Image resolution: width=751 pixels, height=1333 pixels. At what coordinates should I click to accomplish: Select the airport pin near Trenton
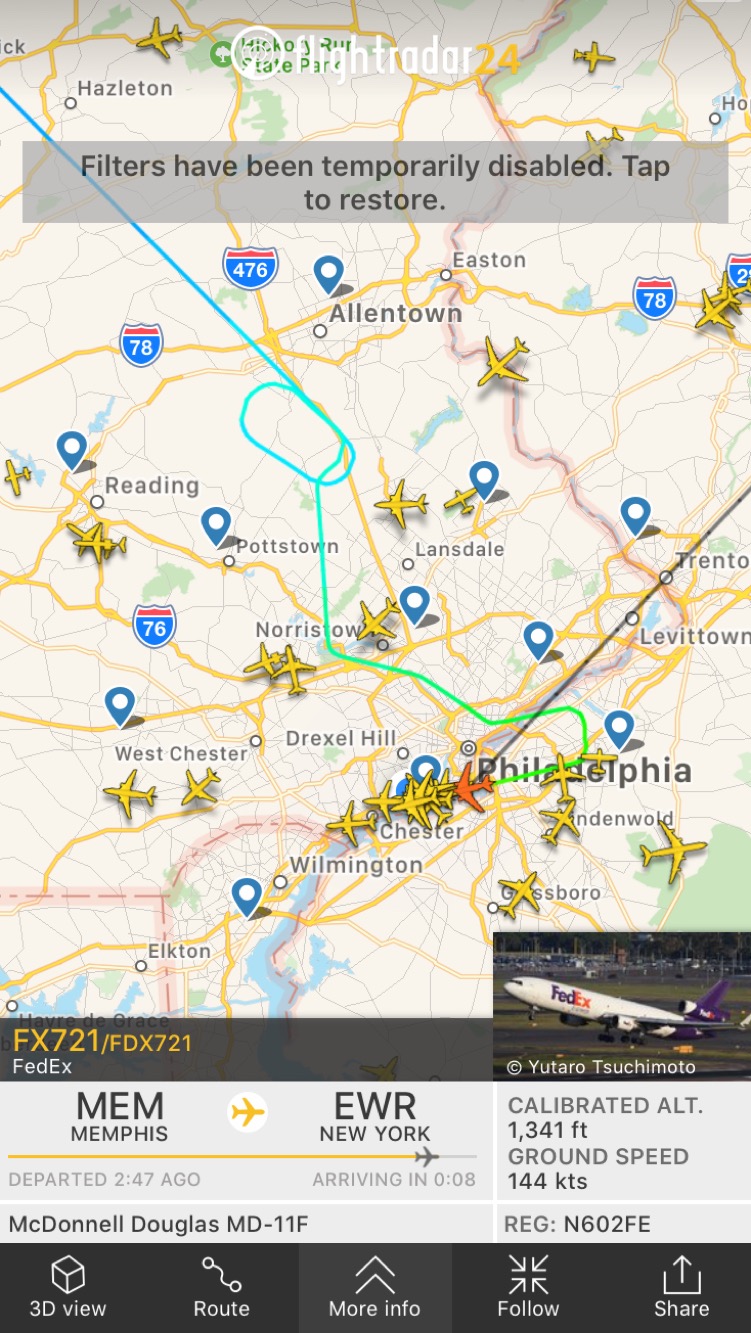(636, 515)
